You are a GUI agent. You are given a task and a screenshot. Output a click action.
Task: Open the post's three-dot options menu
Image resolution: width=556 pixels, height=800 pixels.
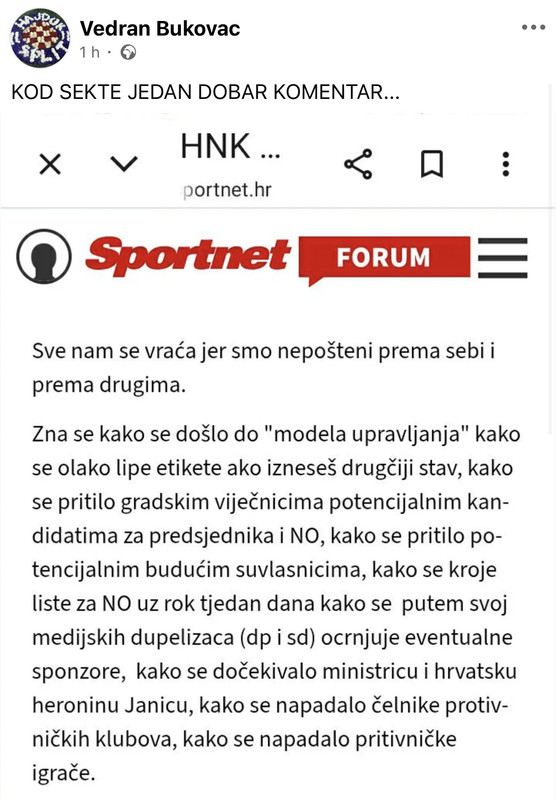[533, 28]
